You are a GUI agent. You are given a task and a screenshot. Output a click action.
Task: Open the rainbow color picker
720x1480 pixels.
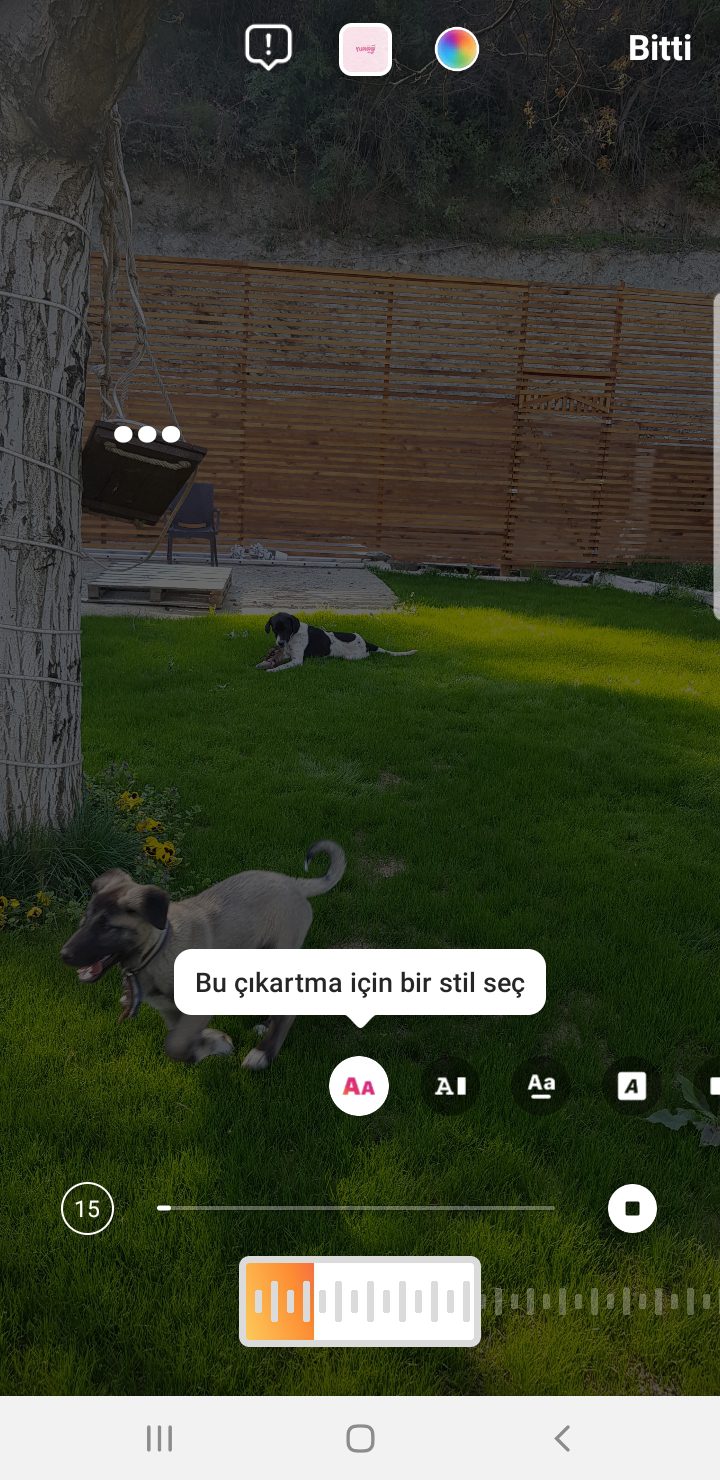[x=457, y=49]
